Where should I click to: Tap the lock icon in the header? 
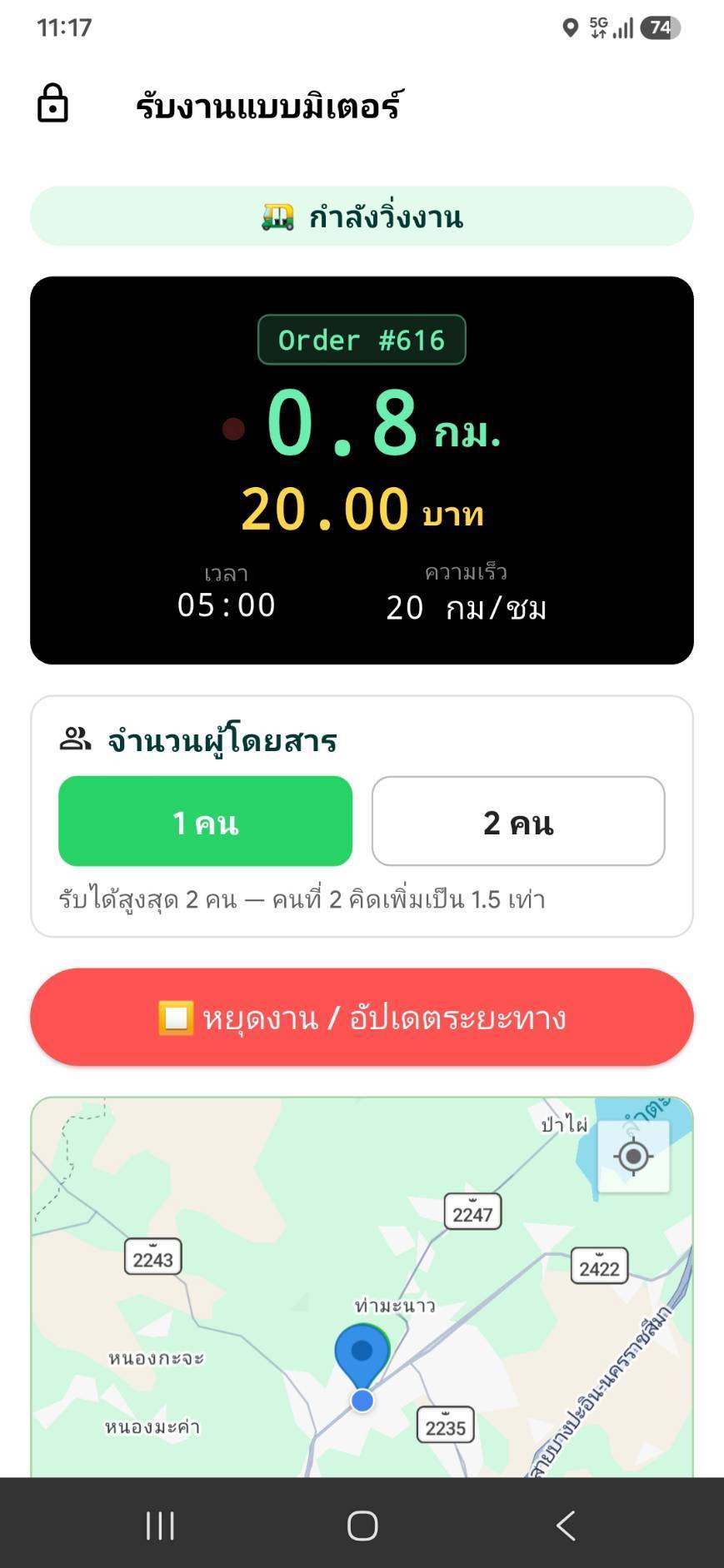point(52,104)
